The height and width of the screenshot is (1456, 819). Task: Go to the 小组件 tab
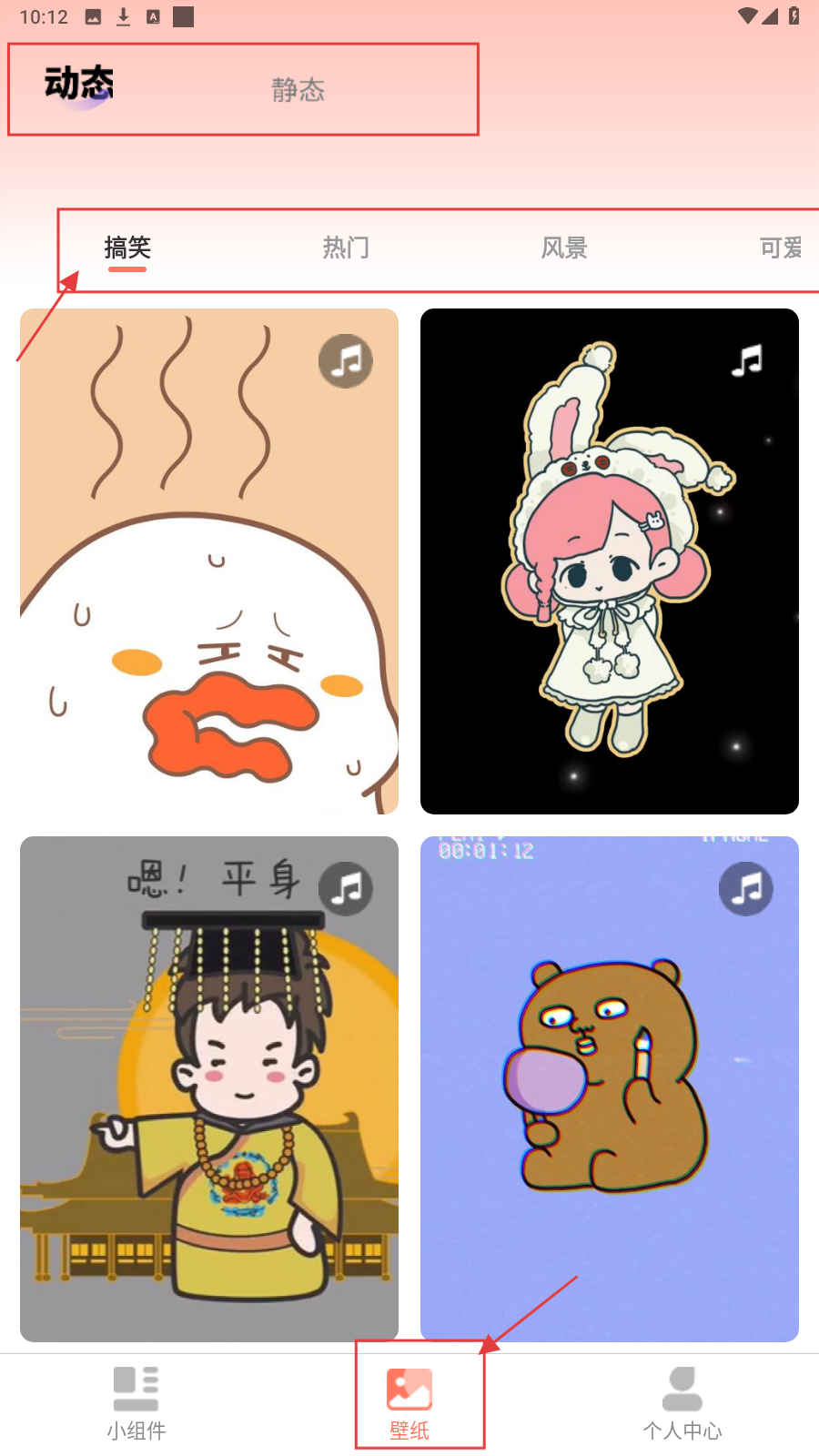[136, 1403]
